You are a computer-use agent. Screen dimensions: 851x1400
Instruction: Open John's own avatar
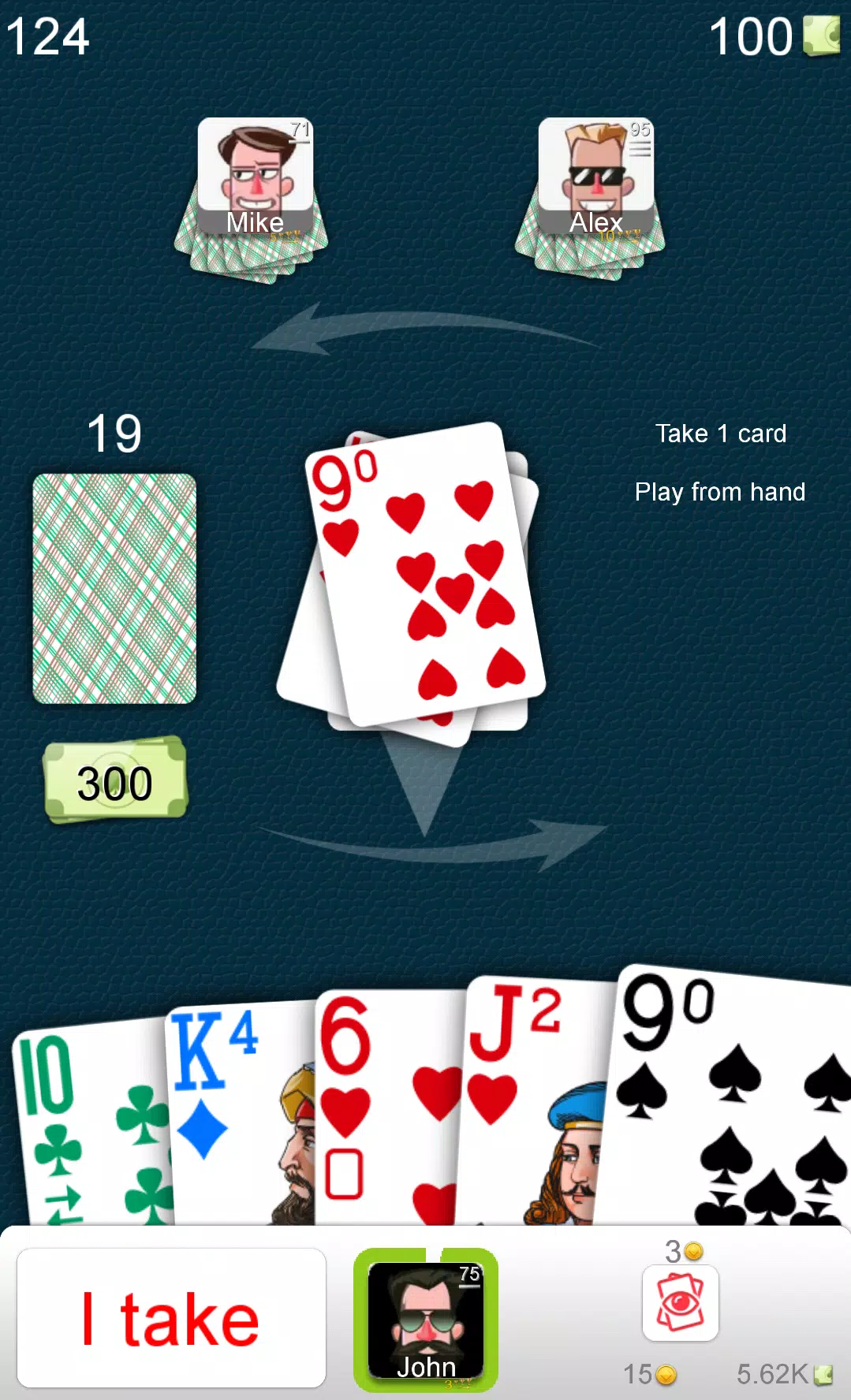tap(426, 1320)
